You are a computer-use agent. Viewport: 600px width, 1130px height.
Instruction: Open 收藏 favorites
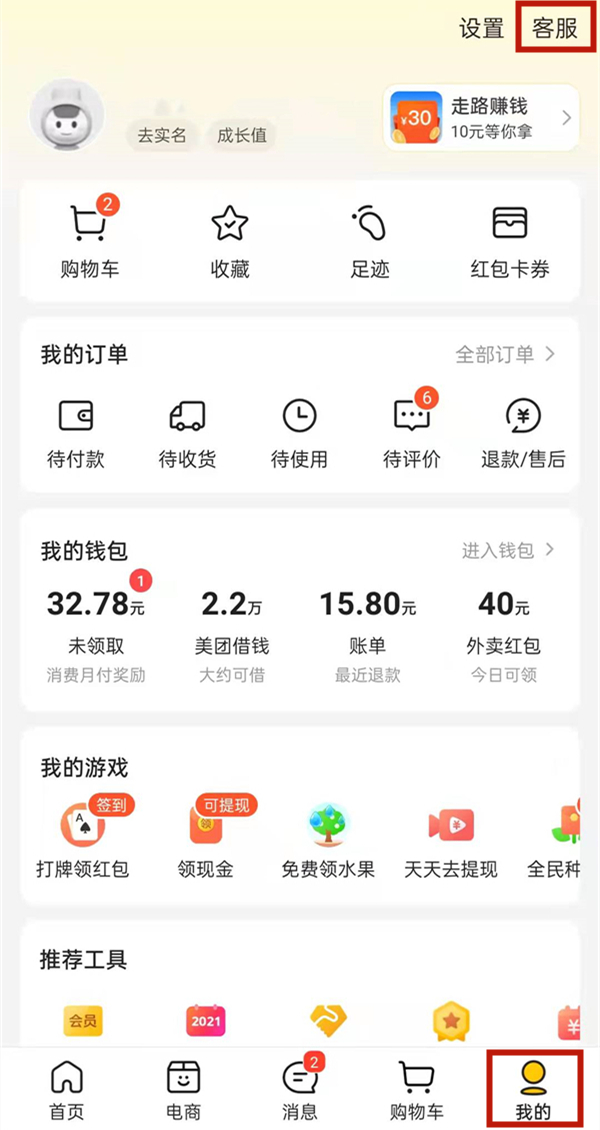pos(230,240)
